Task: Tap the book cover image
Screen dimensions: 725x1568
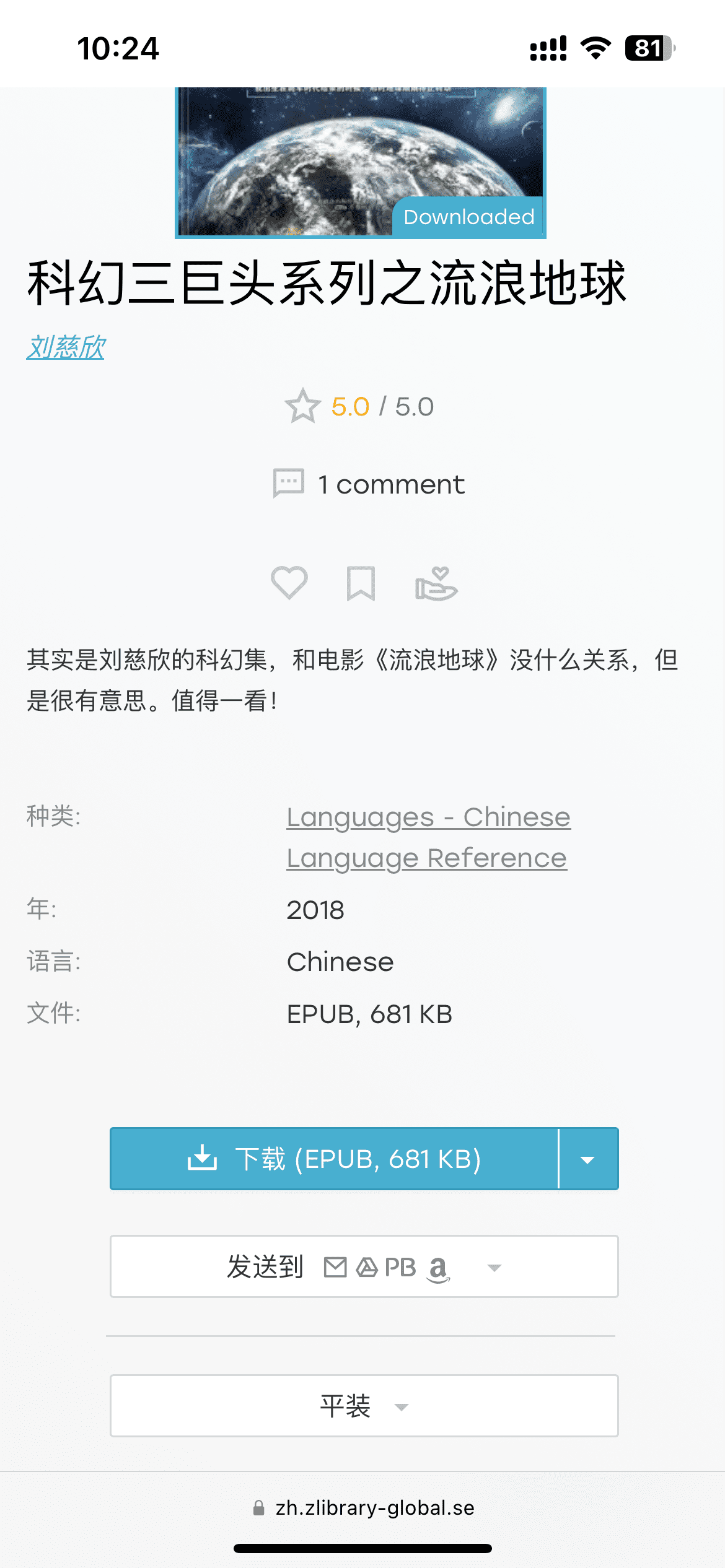Action: click(x=359, y=161)
